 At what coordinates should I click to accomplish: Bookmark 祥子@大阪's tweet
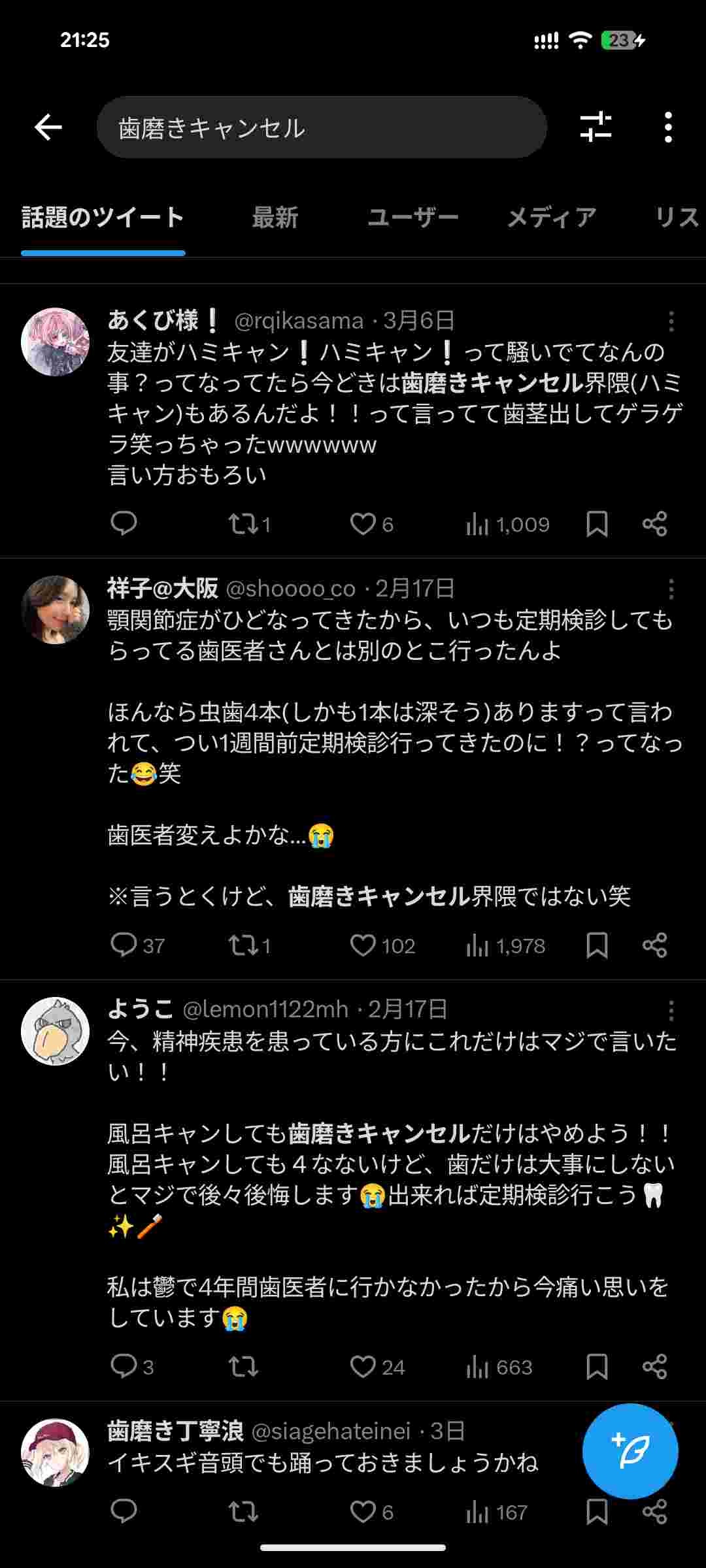597,945
